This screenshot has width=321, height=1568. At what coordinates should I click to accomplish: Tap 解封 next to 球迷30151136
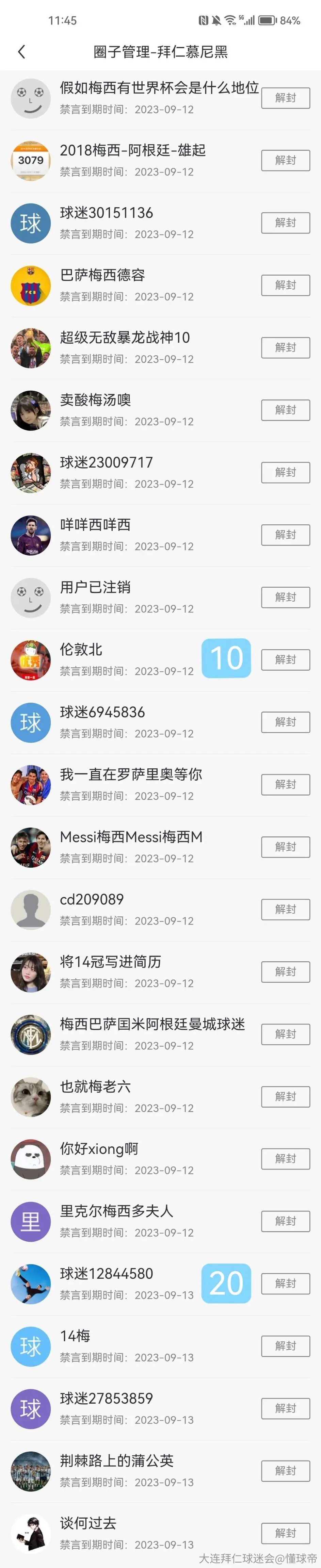286,223
